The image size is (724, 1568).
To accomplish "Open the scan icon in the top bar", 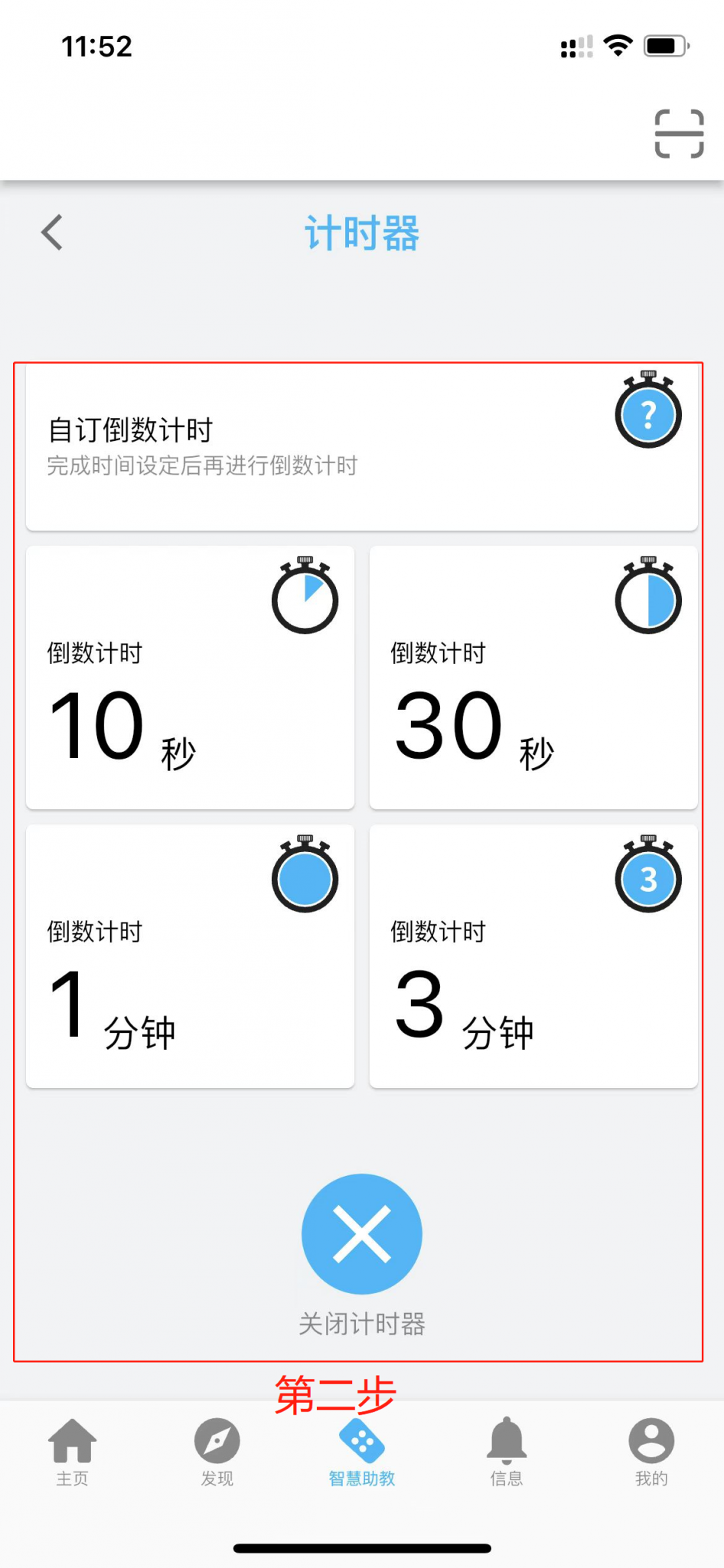I will tap(679, 134).
